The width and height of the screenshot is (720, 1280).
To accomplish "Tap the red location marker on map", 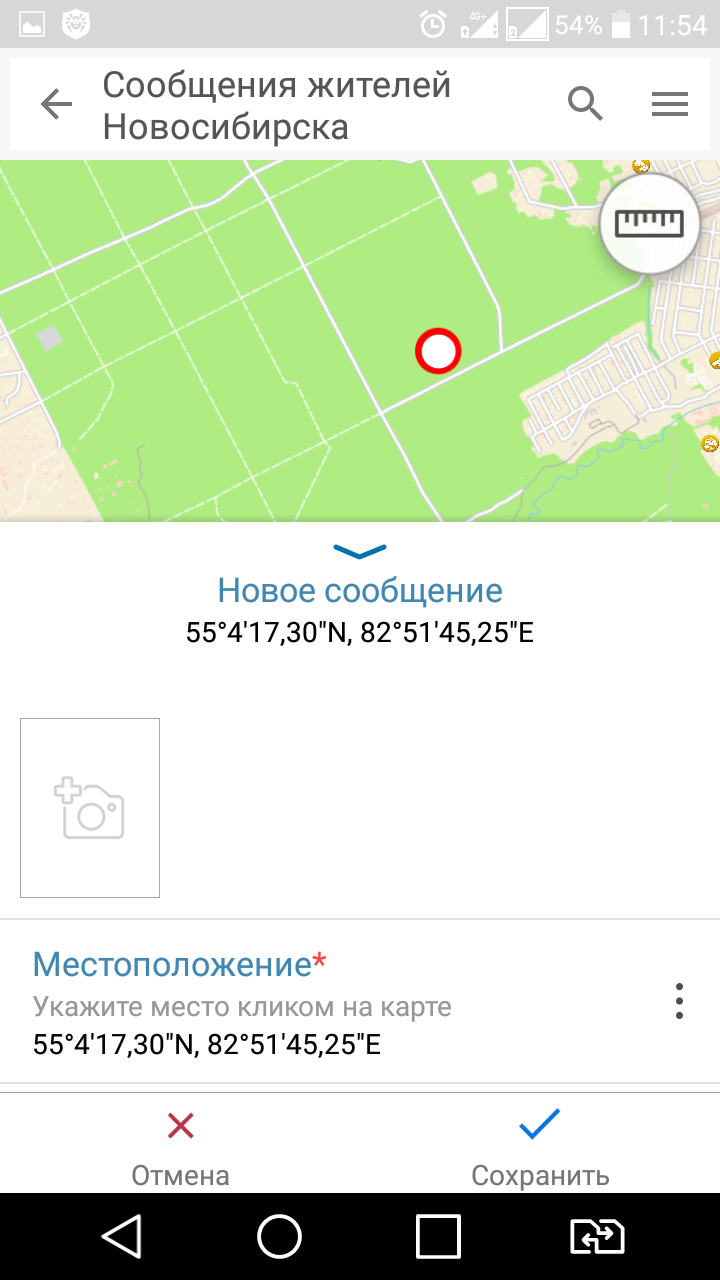I will (x=438, y=351).
